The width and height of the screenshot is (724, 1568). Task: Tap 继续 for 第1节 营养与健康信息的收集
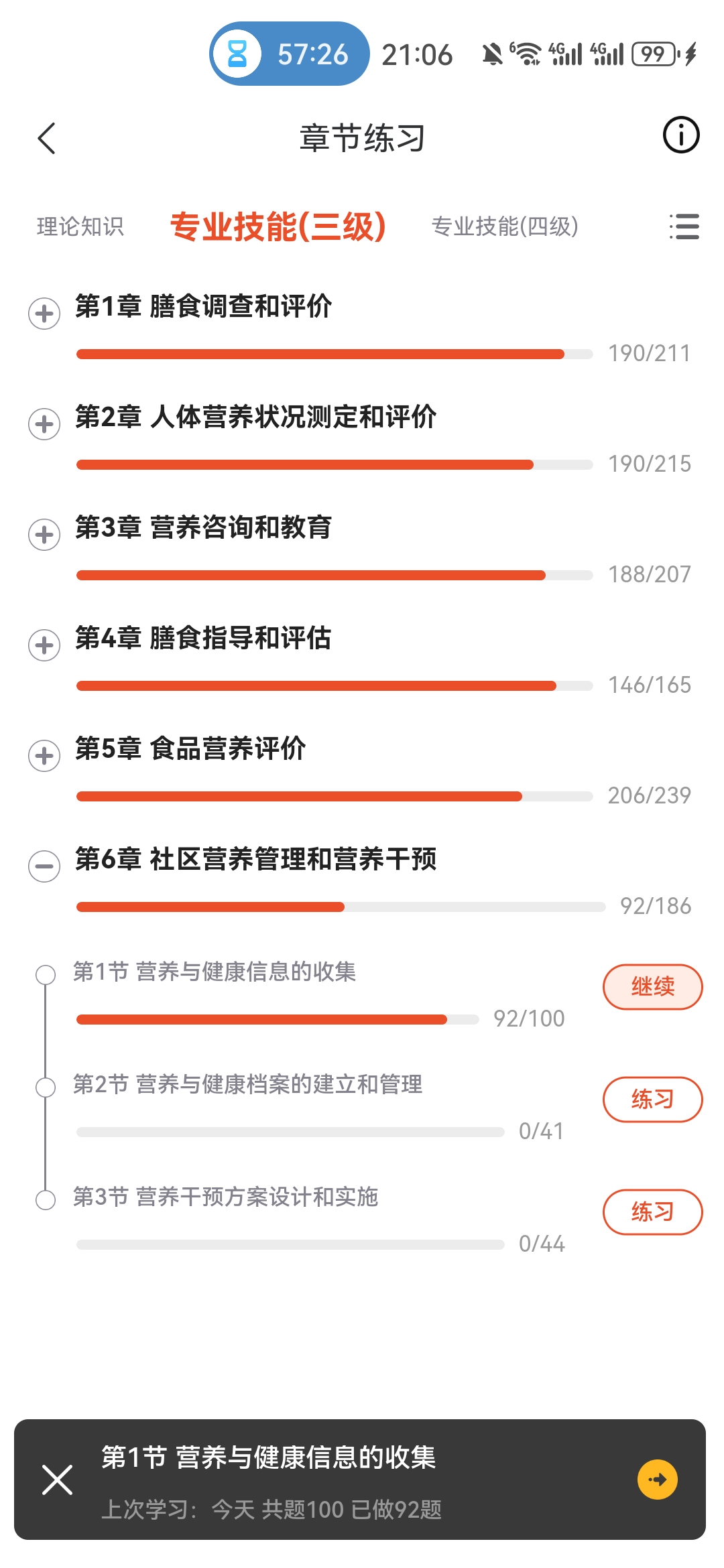652,987
